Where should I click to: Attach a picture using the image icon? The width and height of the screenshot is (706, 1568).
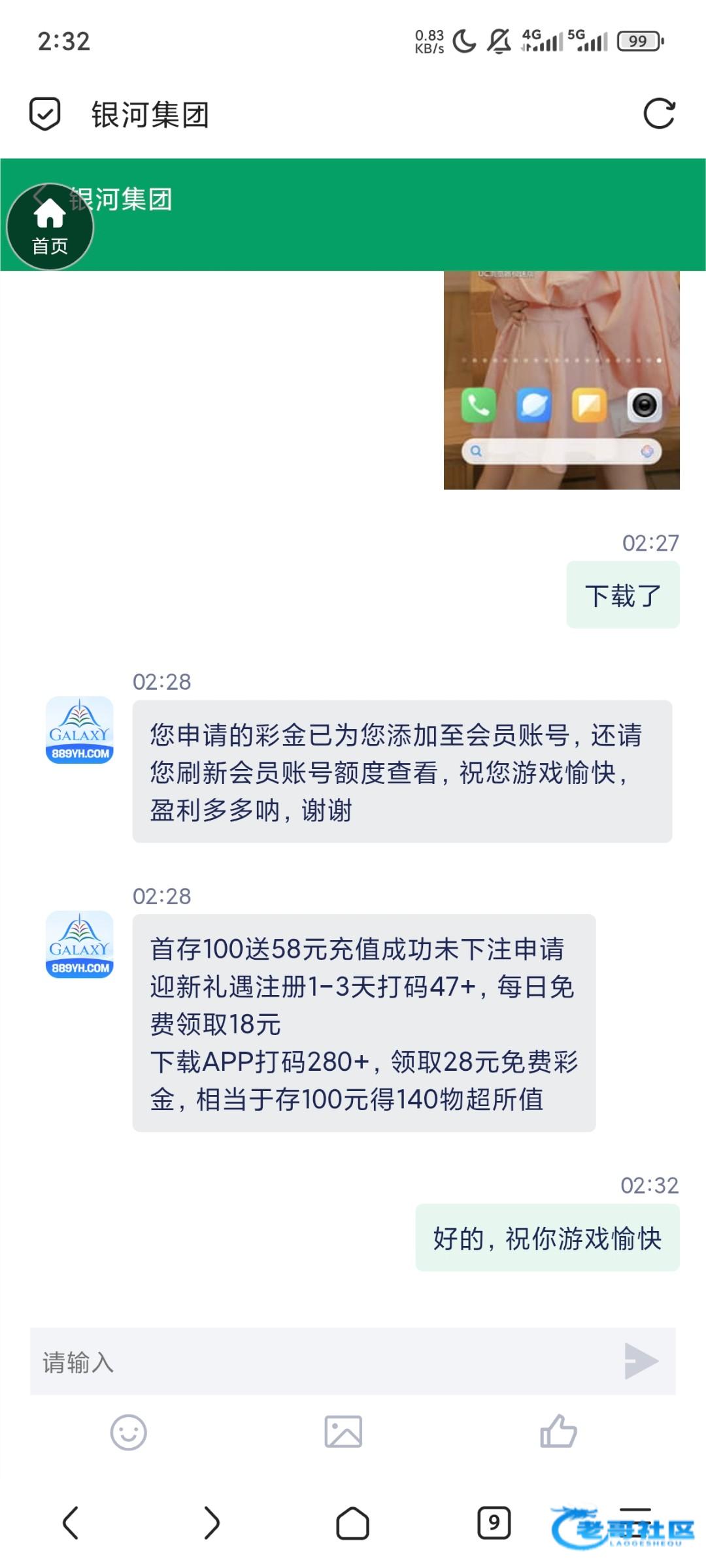pyautogui.click(x=343, y=1432)
